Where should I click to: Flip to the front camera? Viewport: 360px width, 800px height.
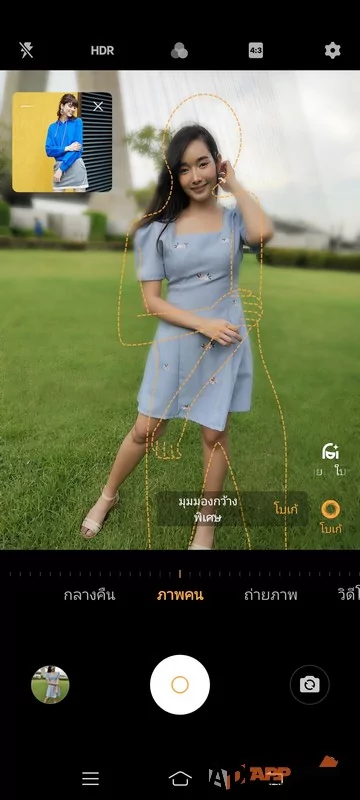coord(310,685)
